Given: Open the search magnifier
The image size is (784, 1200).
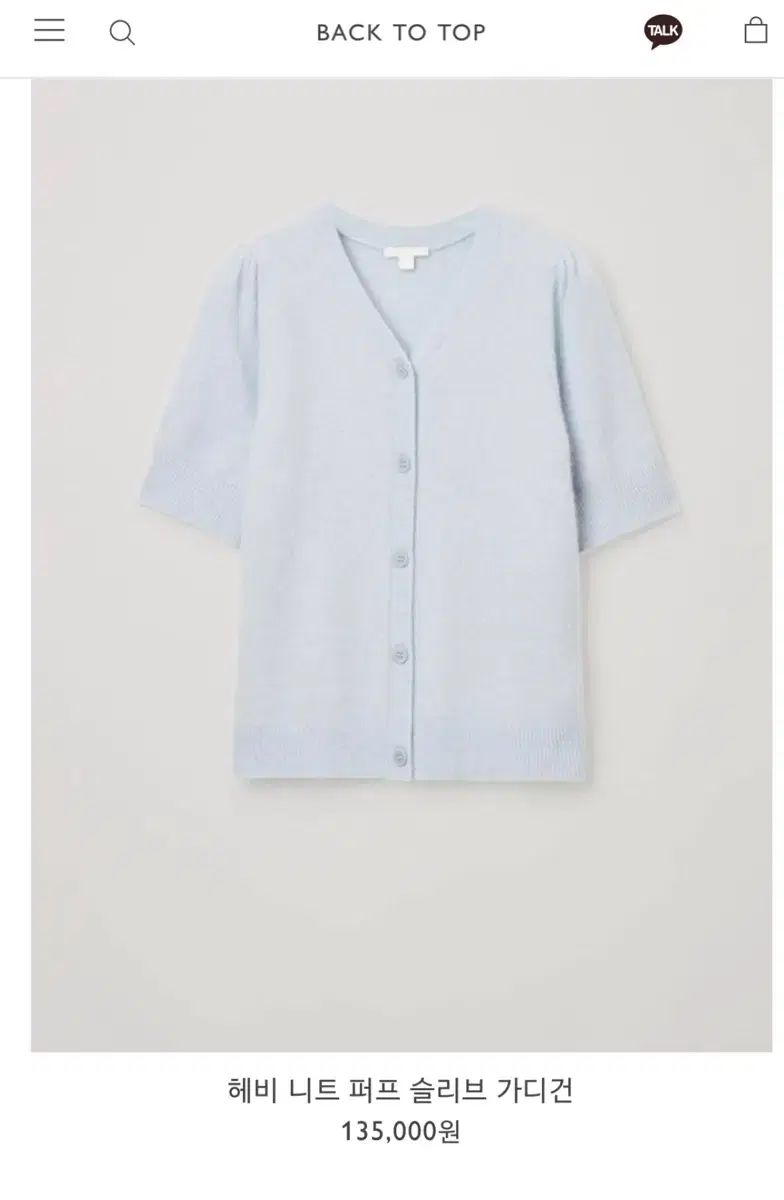Looking at the screenshot, I should click(x=122, y=33).
